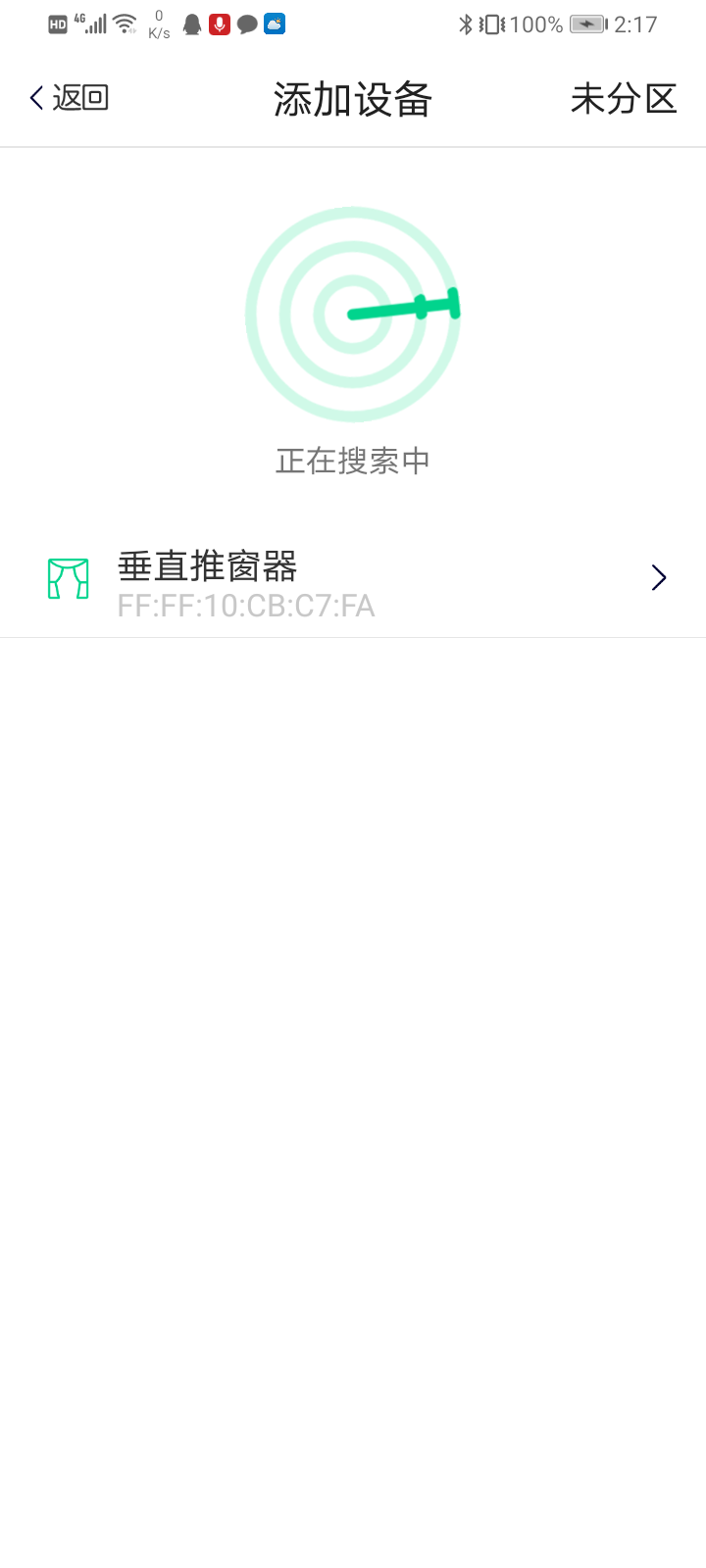Go back using the 返回 button
Viewport: 706px width, 1568px height.
pyautogui.click(x=69, y=98)
